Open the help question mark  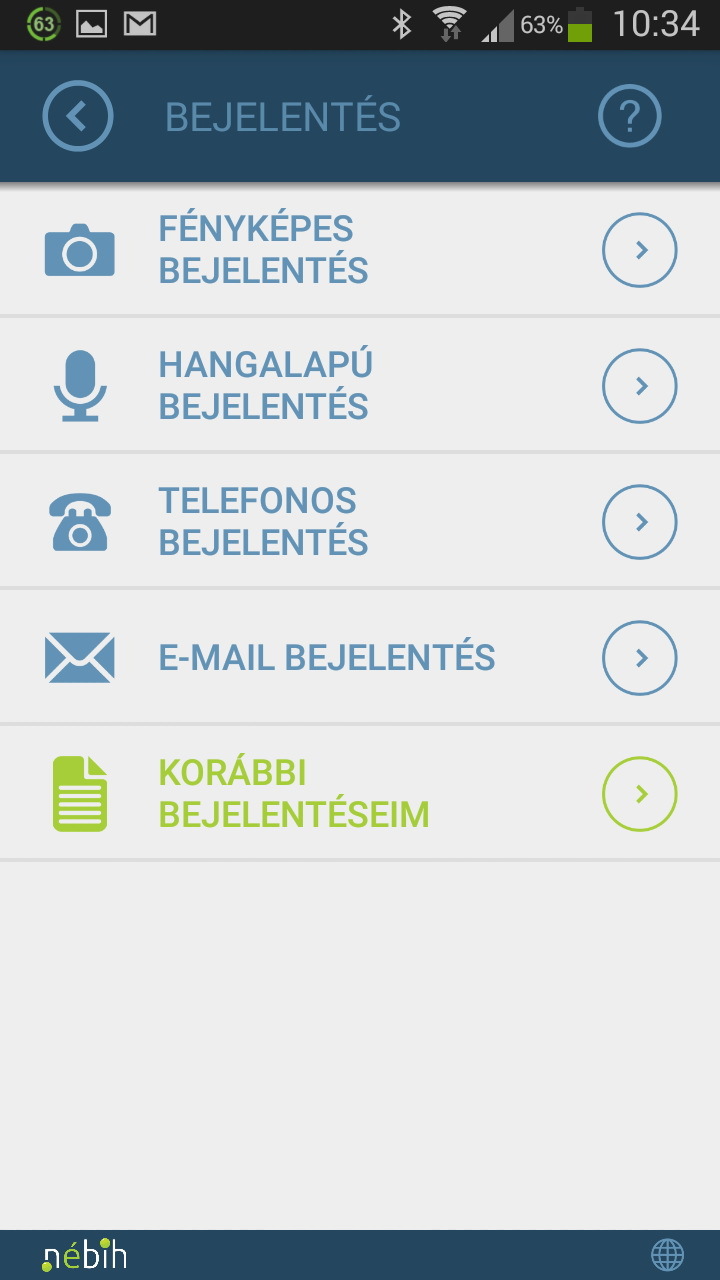(x=630, y=117)
